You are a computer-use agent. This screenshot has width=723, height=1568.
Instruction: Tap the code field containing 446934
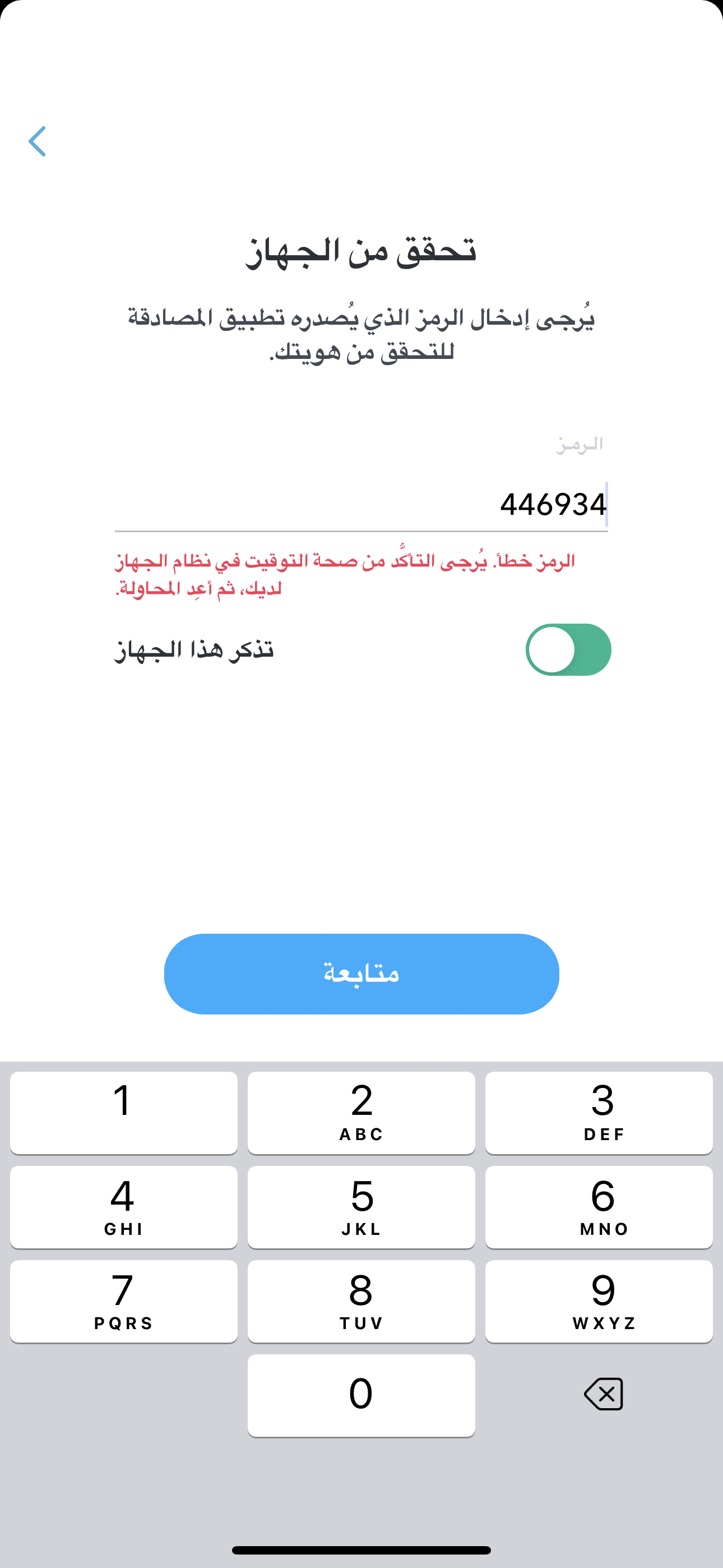[x=361, y=505]
